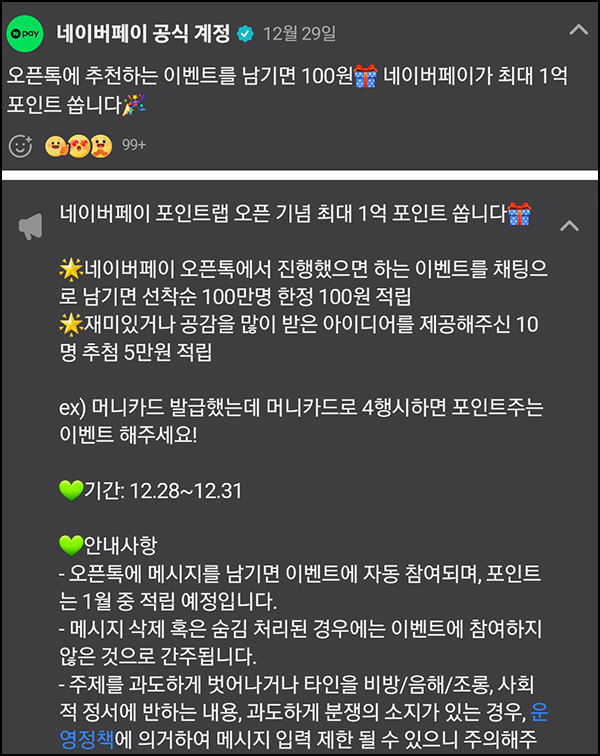Add an emoji reaction to the post
Viewport: 600px width, 756px height.
click(x=20, y=145)
